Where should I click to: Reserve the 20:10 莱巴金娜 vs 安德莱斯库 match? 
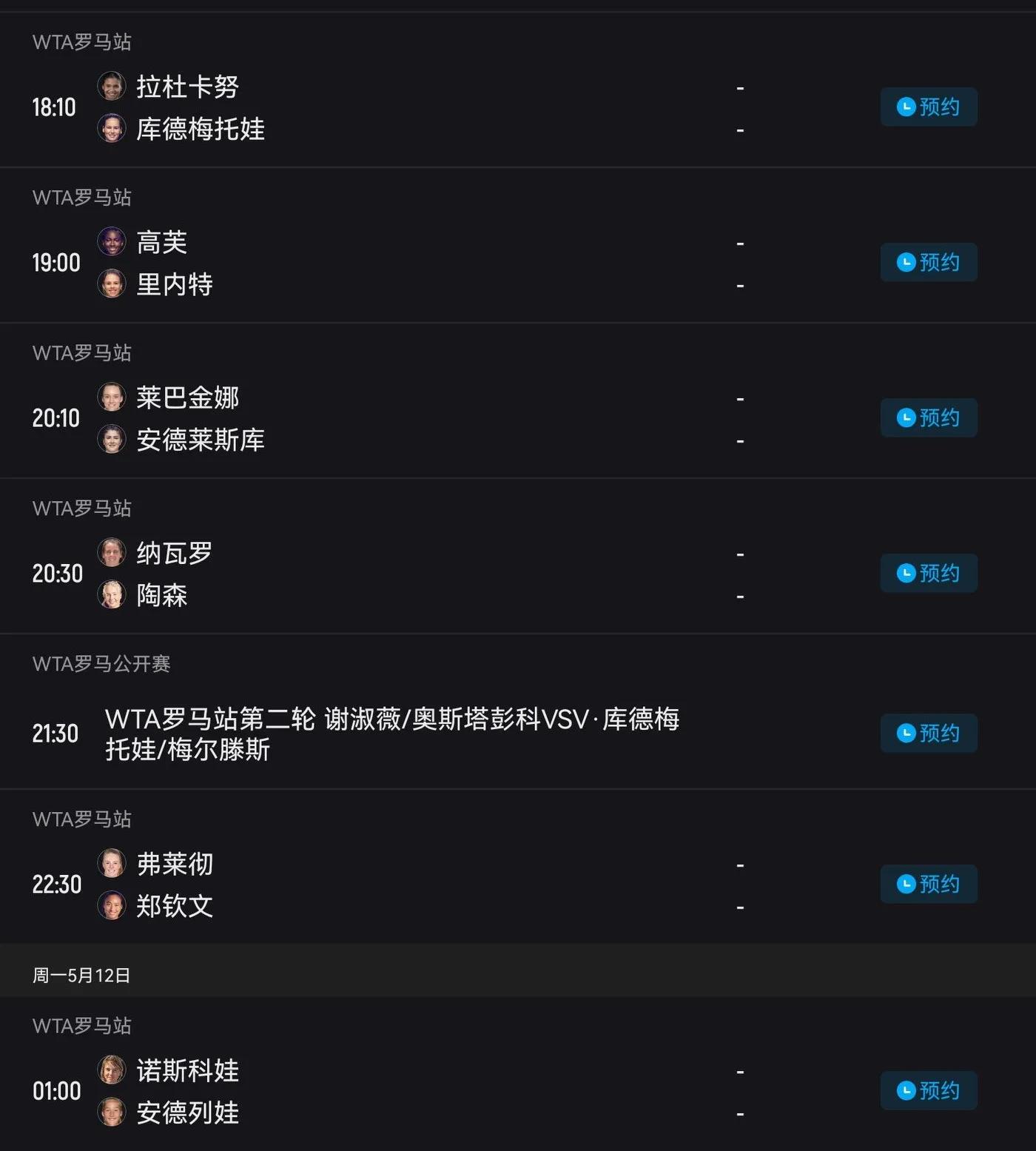pyautogui.click(x=928, y=417)
